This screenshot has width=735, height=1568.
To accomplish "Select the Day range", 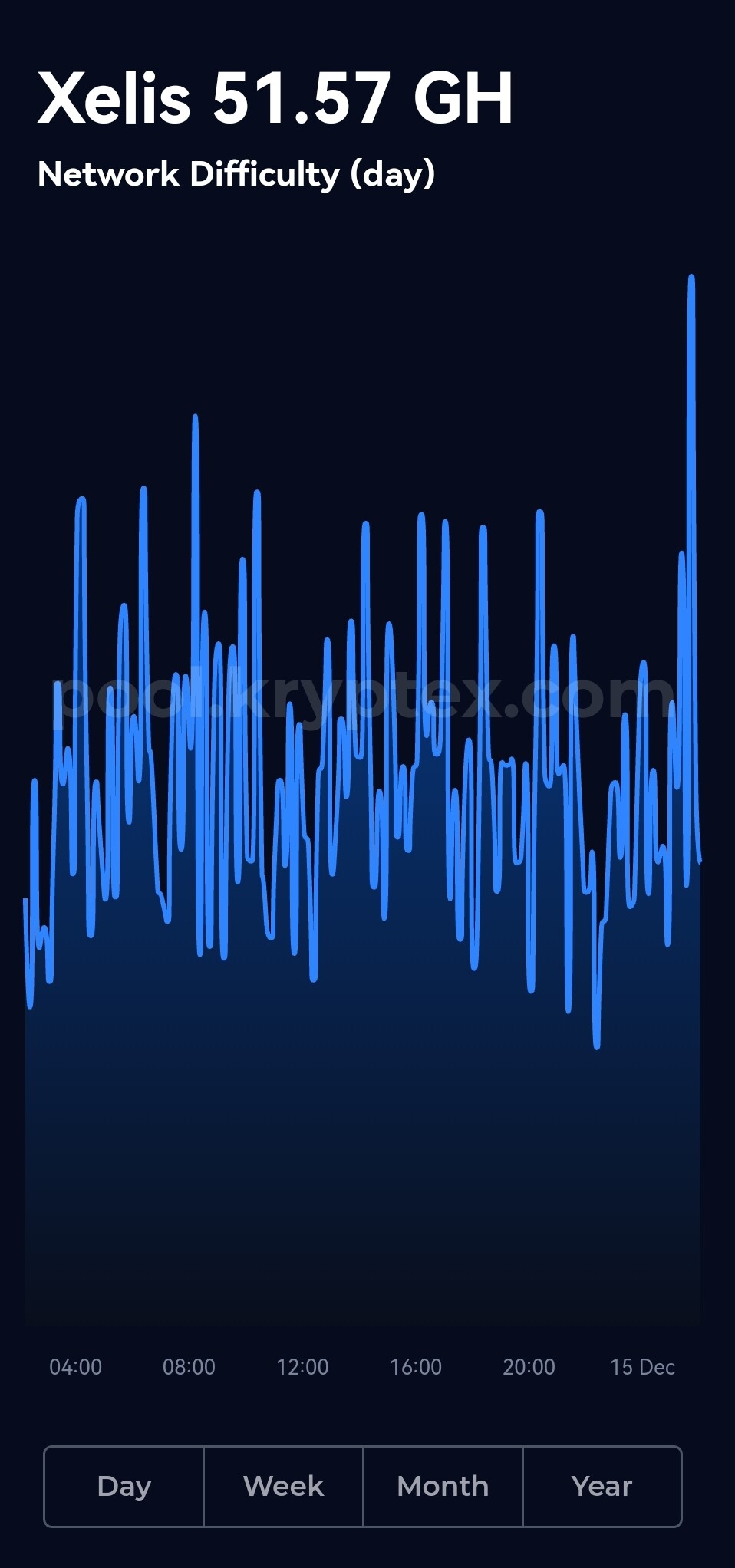I will coord(124,1486).
